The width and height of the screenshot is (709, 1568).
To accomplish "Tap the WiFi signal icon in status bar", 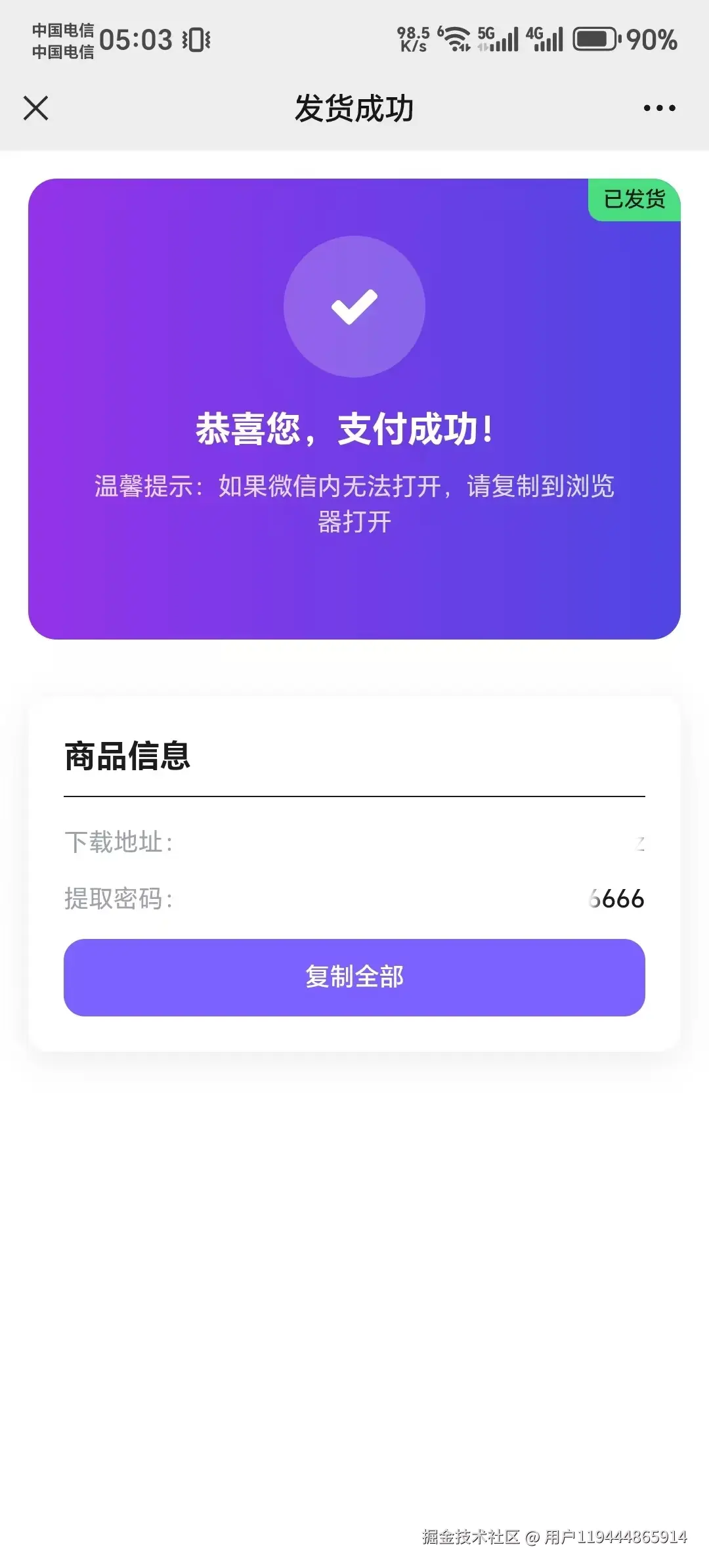I will (x=456, y=39).
